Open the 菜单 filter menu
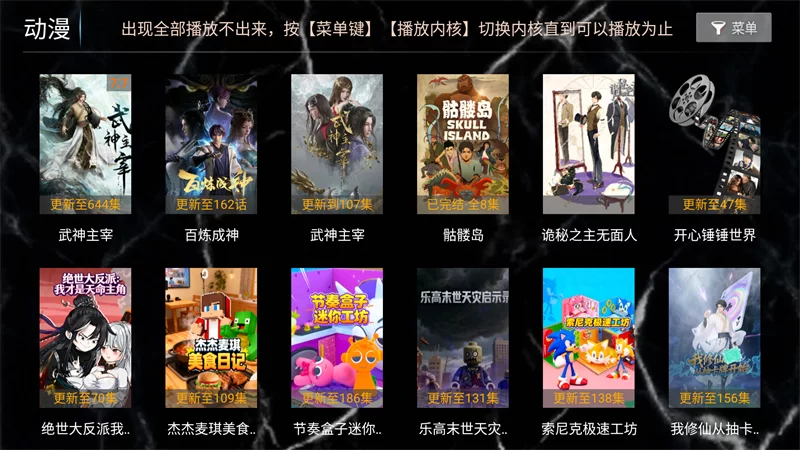The image size is (800, 450). click(x=733, y=28)
